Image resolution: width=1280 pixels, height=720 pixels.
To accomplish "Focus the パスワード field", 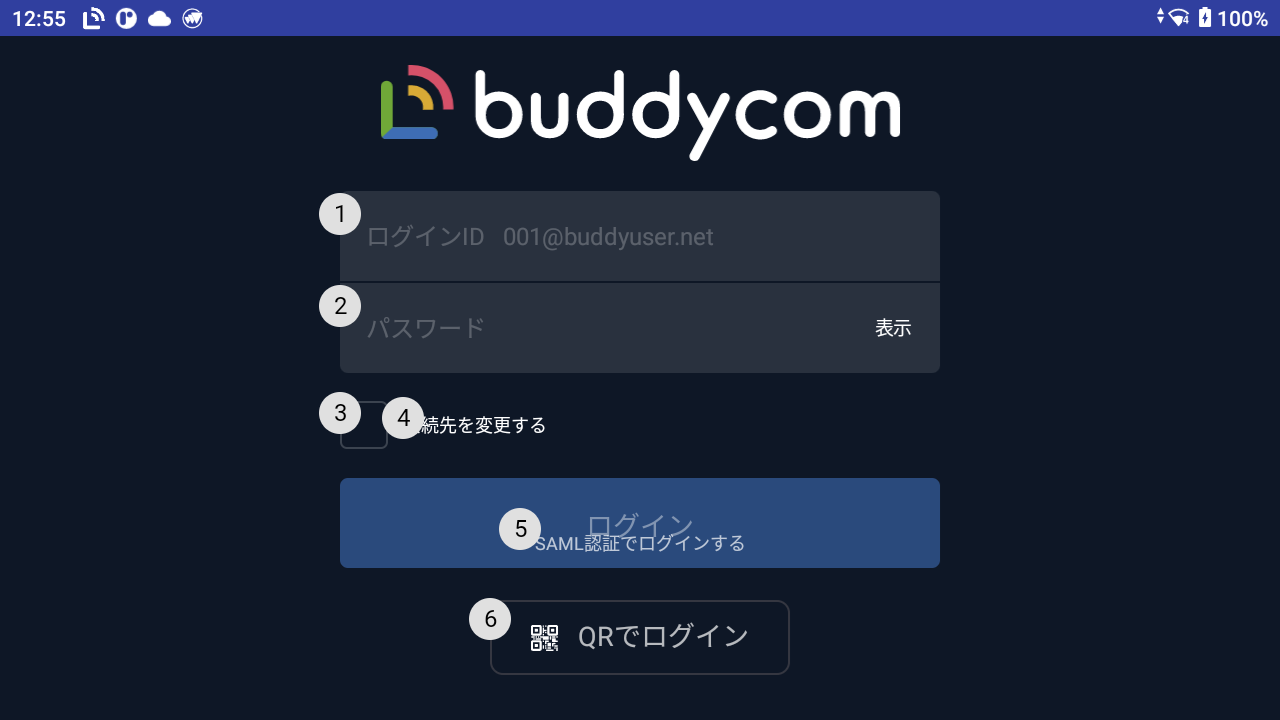I will pyautogui.click(x=600, y=328).
